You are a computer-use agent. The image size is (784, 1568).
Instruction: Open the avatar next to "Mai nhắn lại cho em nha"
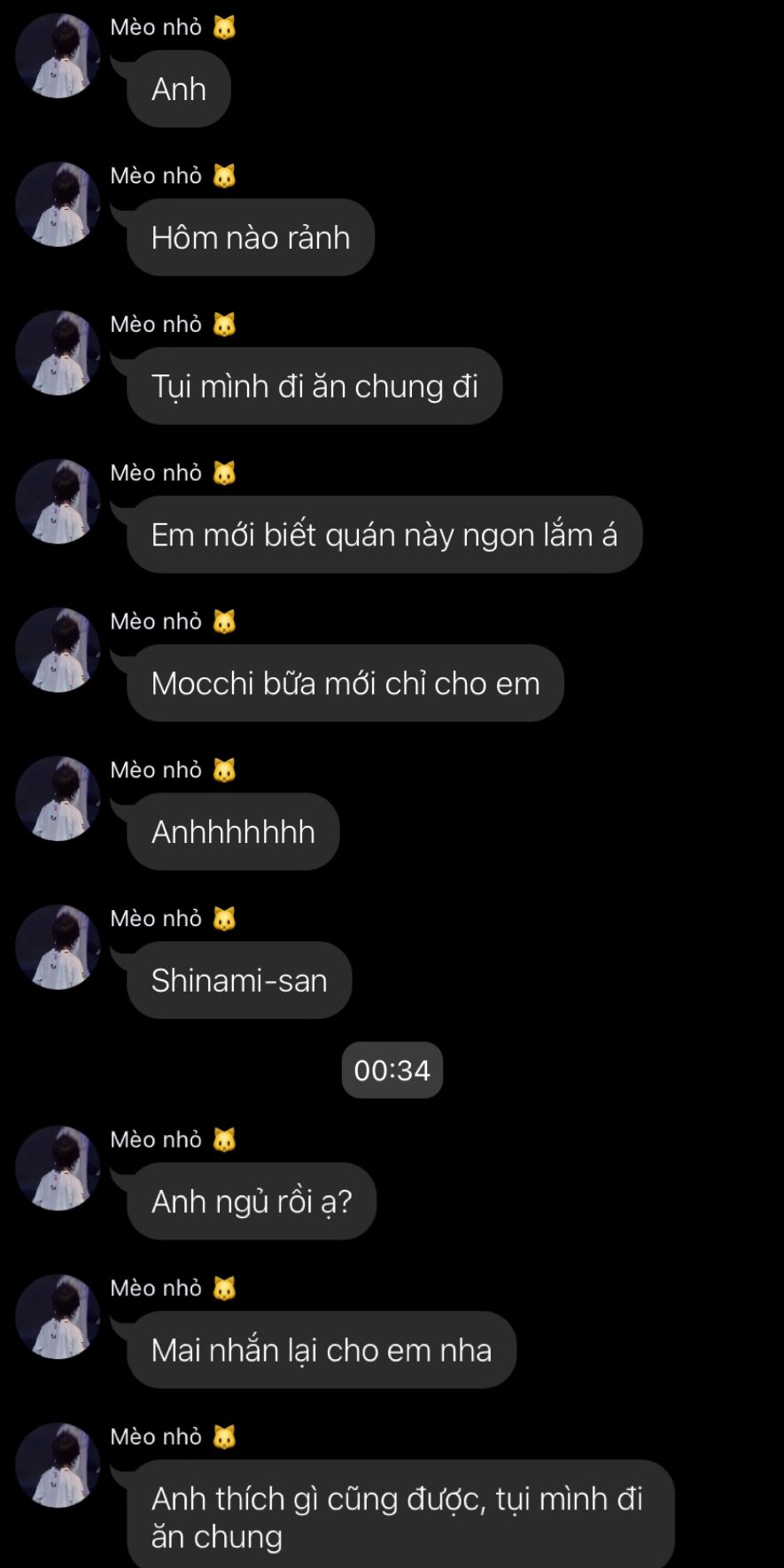click(58, 1317)
